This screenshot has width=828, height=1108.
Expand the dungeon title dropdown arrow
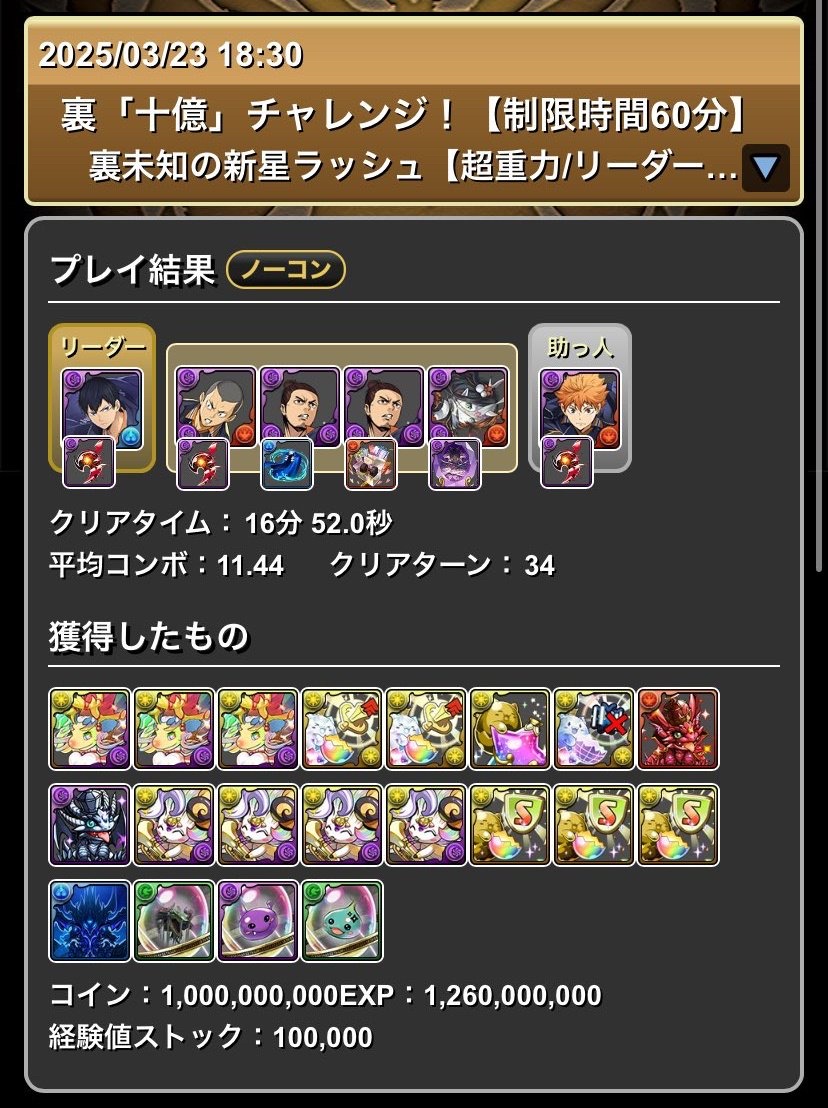(x=765, y=168)
